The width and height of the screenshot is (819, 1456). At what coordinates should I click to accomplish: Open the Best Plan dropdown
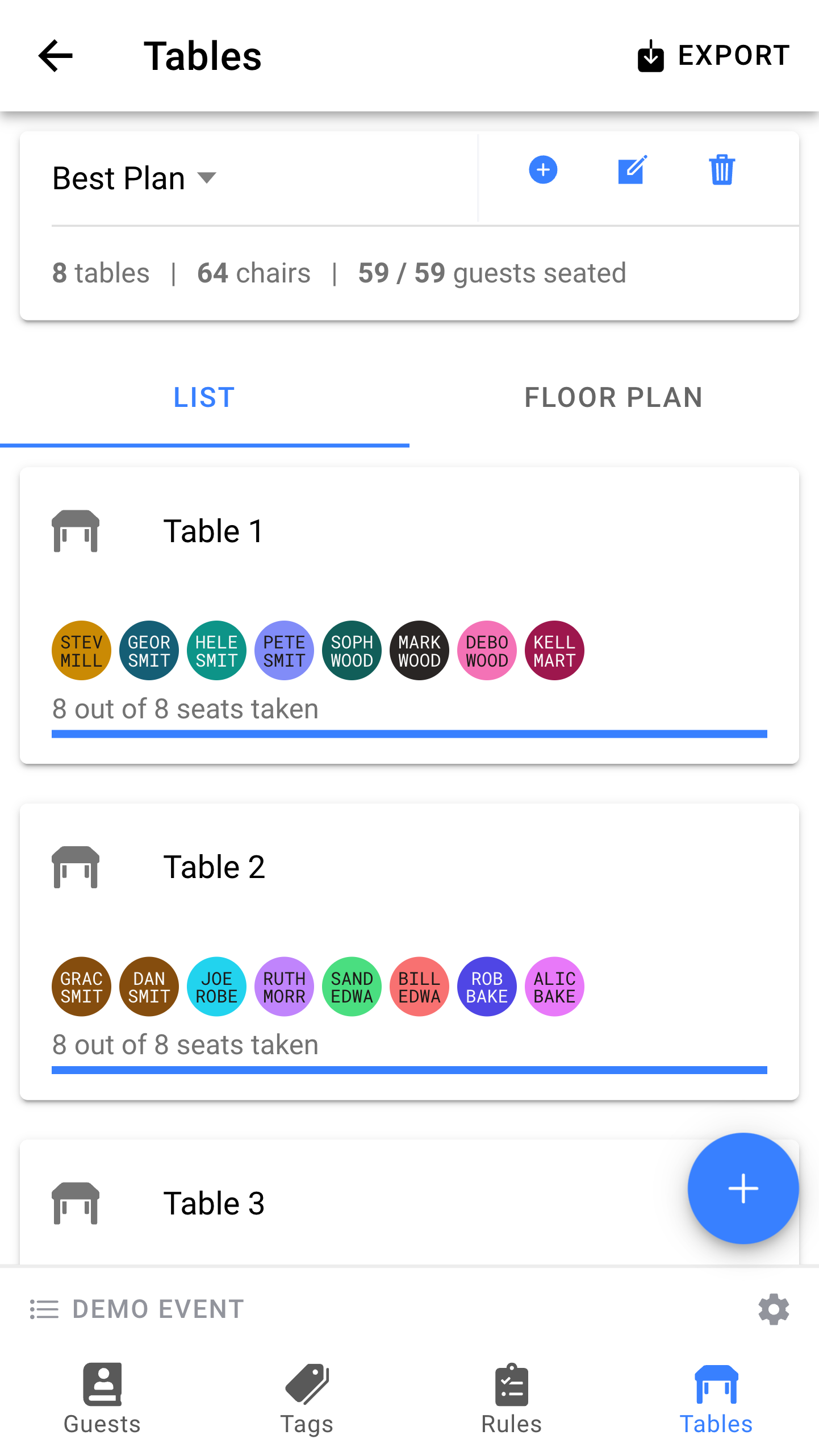pyautogui.click(x=135, y=177)
